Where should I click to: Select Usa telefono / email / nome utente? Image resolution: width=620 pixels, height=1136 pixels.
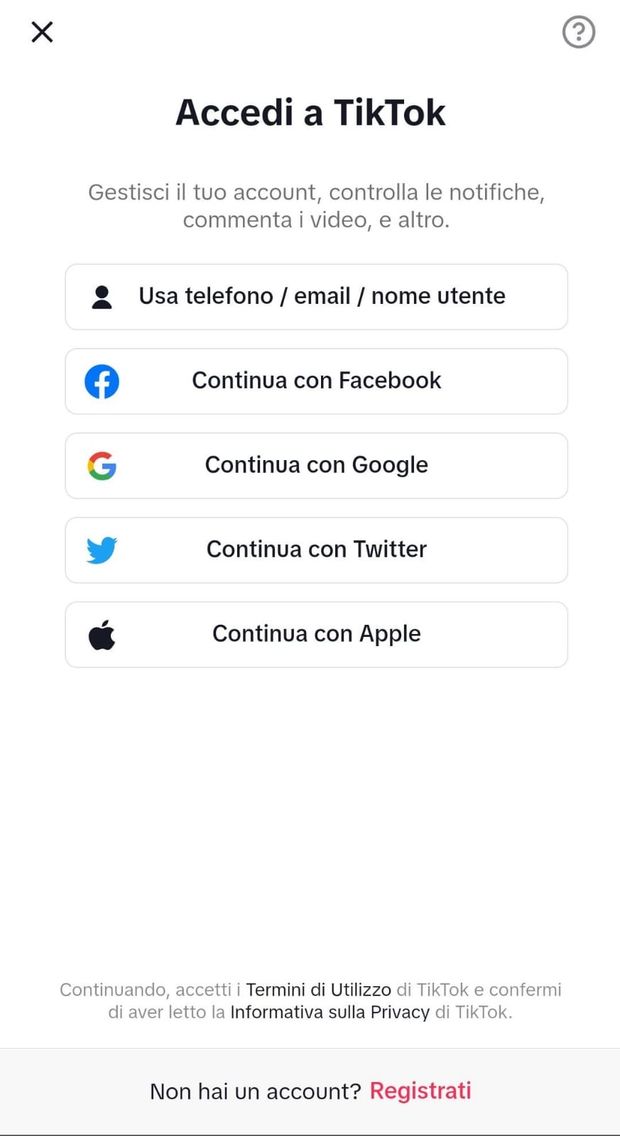point(316,297)
